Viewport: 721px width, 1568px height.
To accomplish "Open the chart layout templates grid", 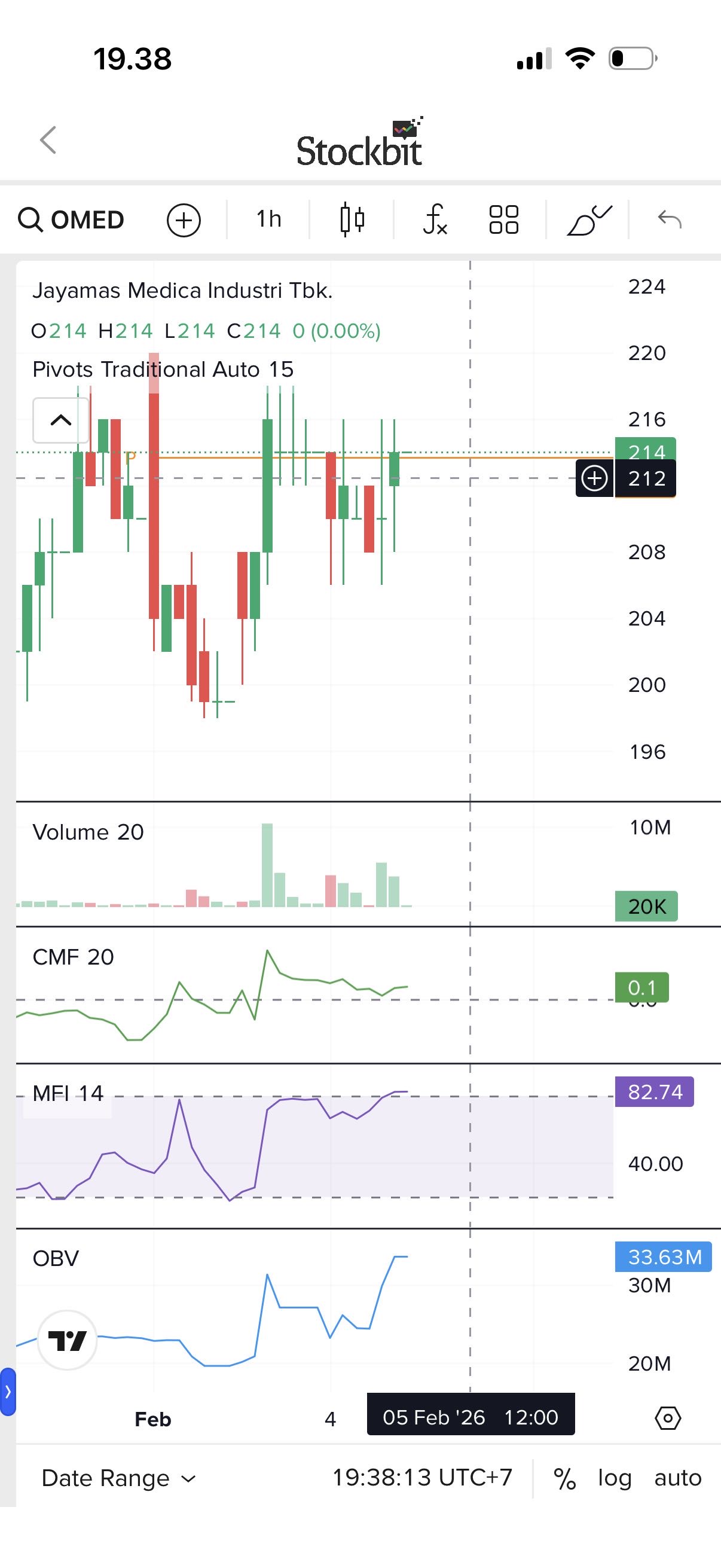I will coord(504,219).
